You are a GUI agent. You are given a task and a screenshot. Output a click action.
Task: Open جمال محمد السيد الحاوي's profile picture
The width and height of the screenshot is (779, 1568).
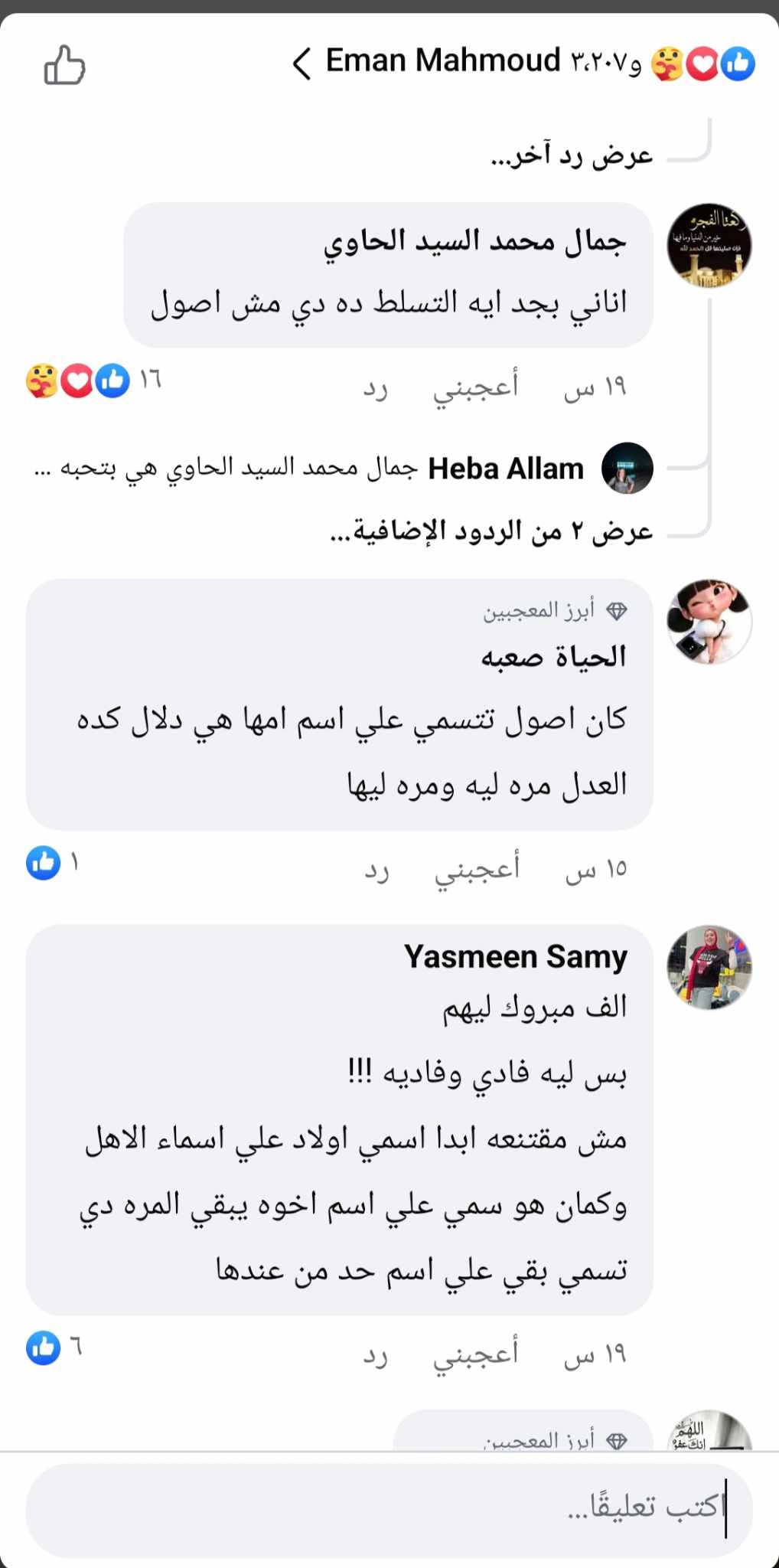(x=709, y=246)
